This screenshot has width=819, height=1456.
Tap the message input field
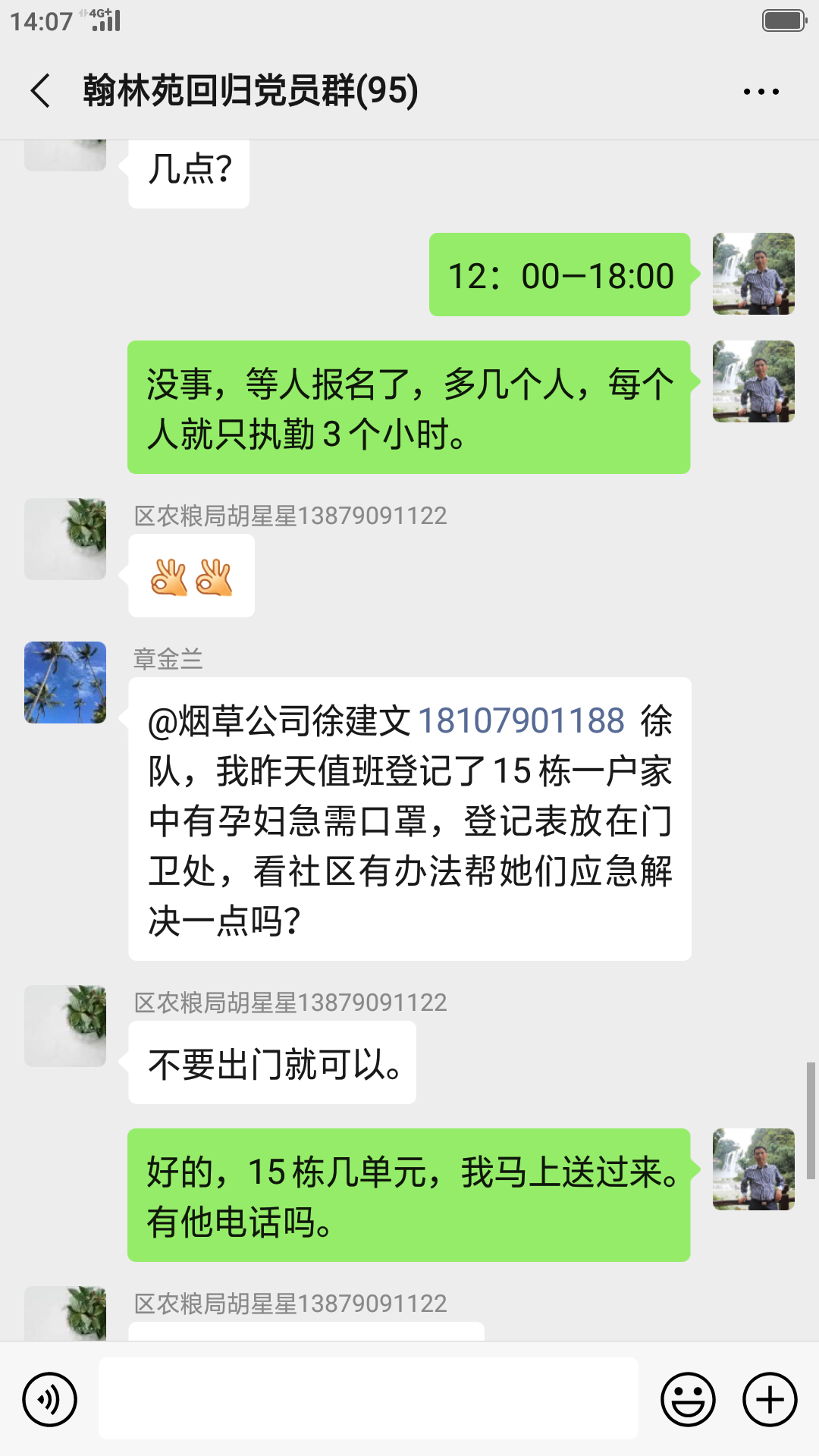click(x=368, y=1398)
